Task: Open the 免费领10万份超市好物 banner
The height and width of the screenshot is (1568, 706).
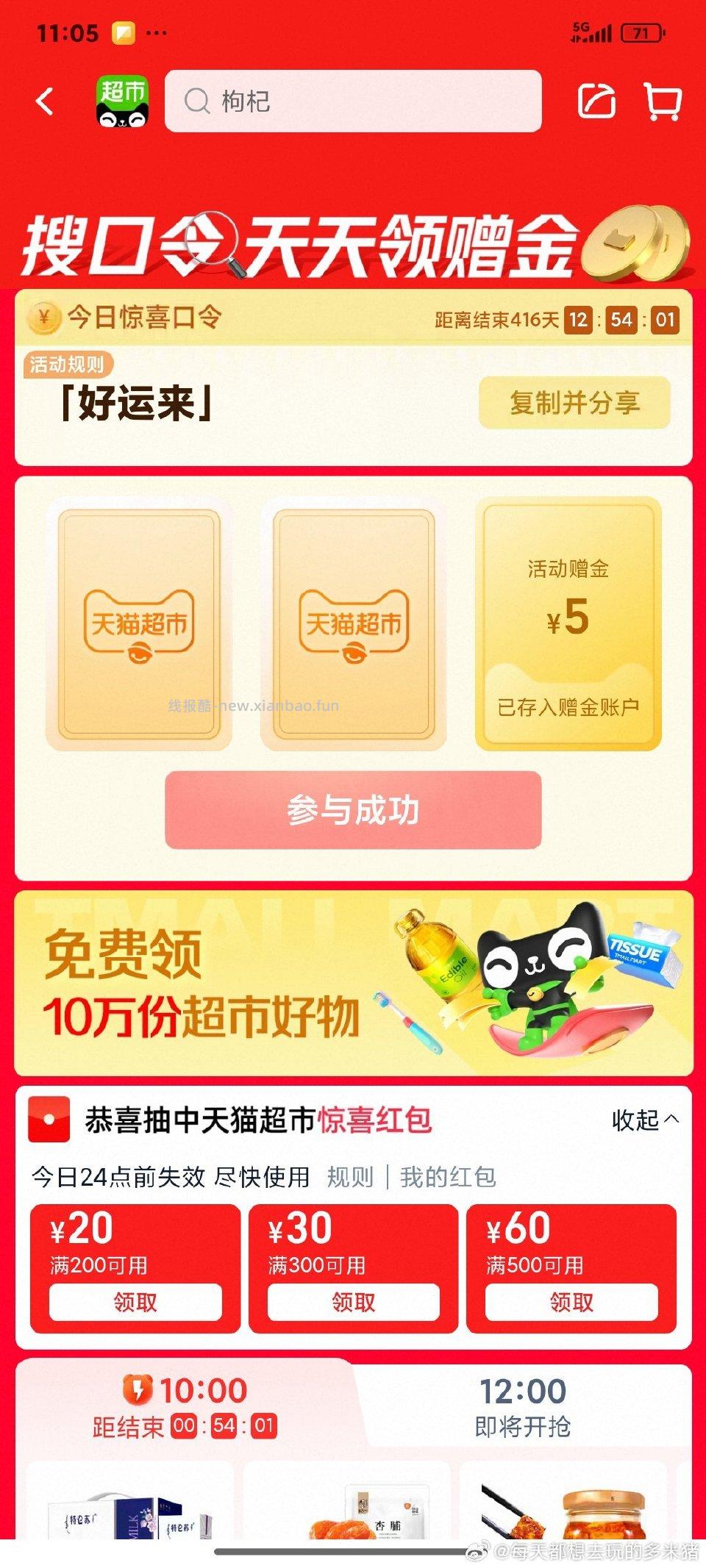Action: click(x=353, y=983)
